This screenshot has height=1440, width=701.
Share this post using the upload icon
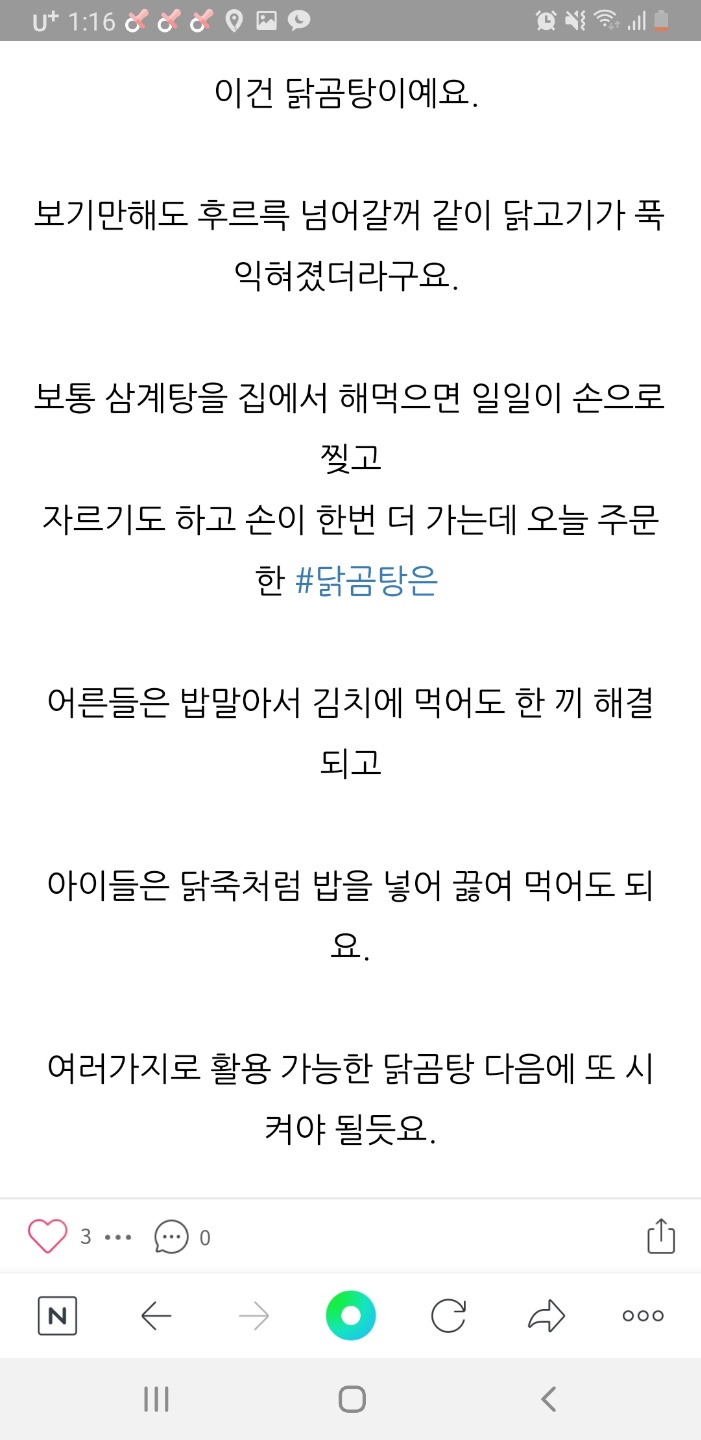point(660,1236)
